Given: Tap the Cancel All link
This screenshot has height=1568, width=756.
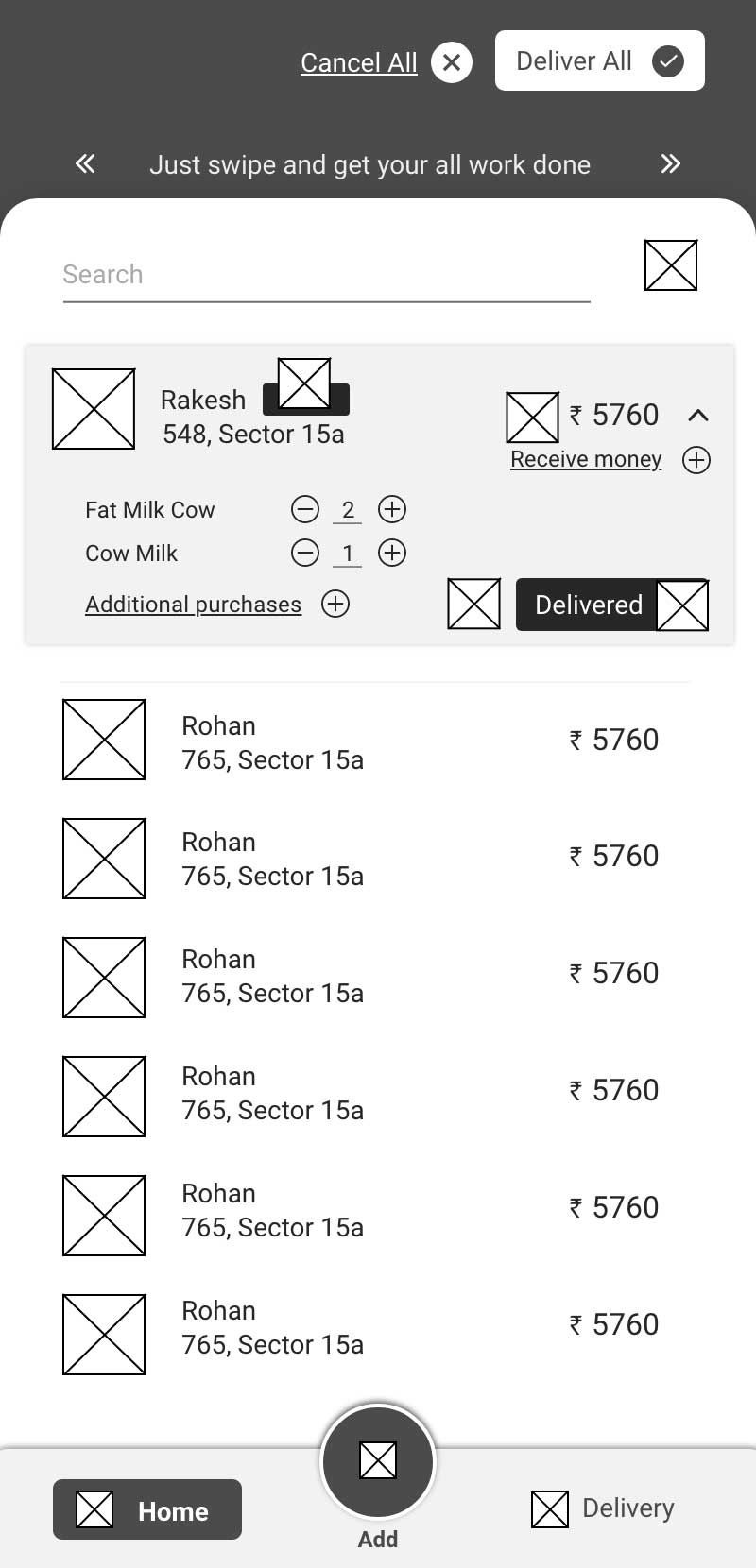Looking at the screenshot, I should click(x=359, y=62).
